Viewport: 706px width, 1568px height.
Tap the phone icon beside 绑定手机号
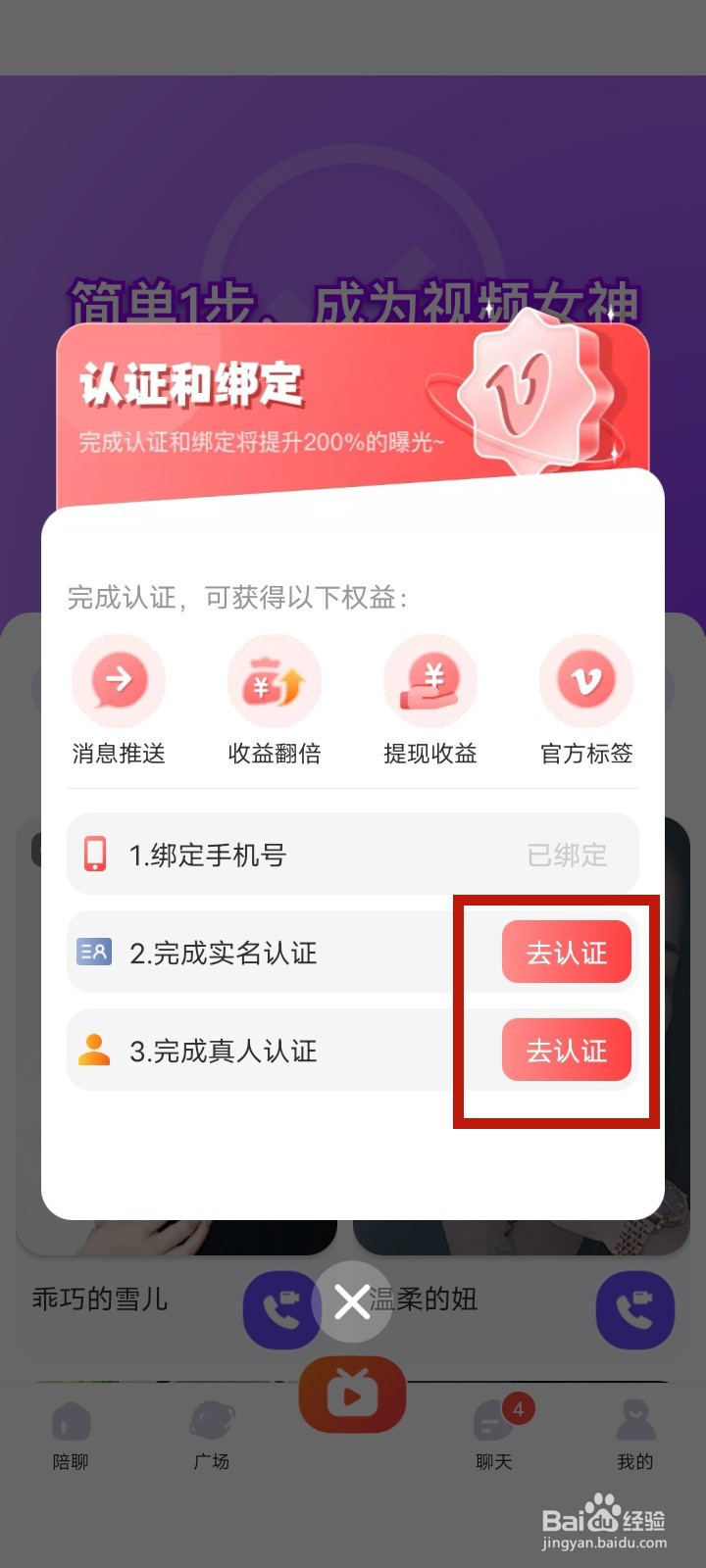[95, 855]
